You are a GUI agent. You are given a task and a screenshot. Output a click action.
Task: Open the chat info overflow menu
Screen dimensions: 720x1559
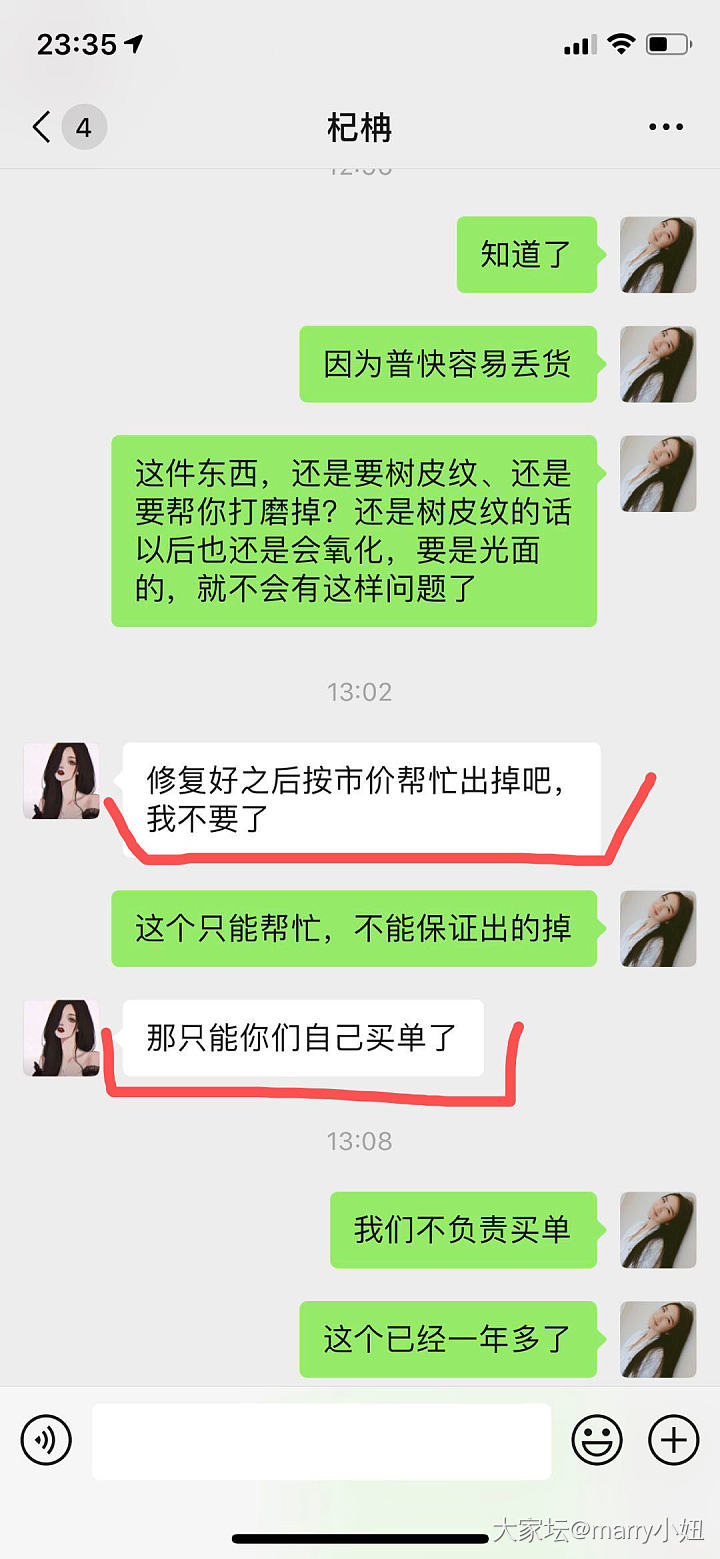(x=665, y=127)
